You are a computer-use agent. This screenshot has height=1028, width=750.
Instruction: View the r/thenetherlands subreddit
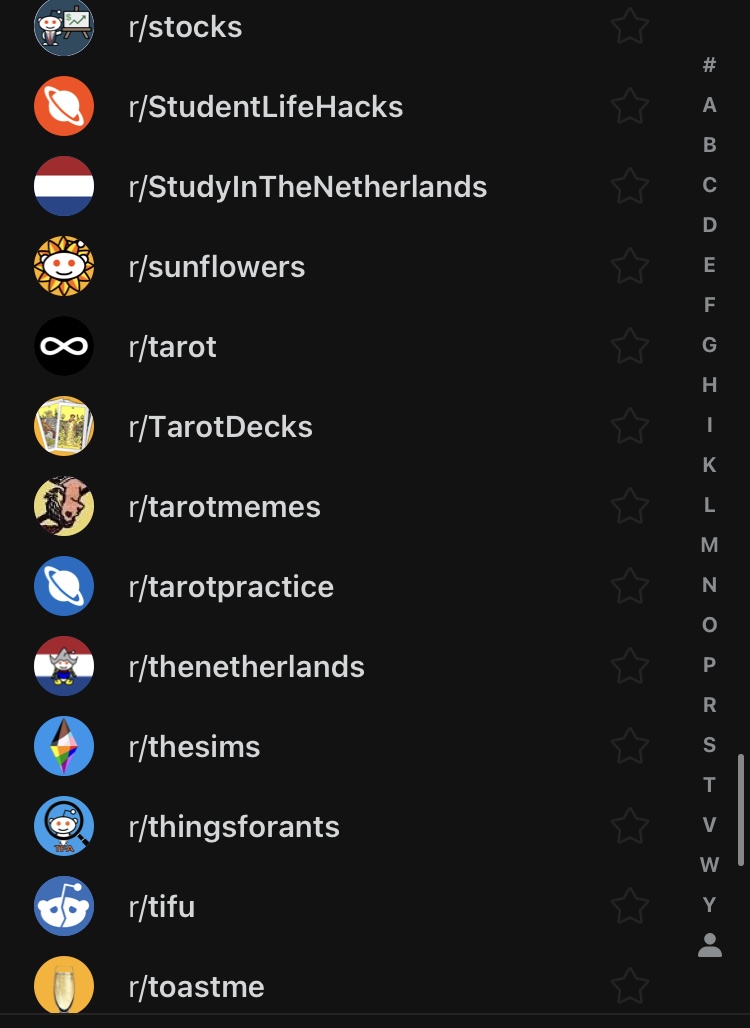[246, 667]
